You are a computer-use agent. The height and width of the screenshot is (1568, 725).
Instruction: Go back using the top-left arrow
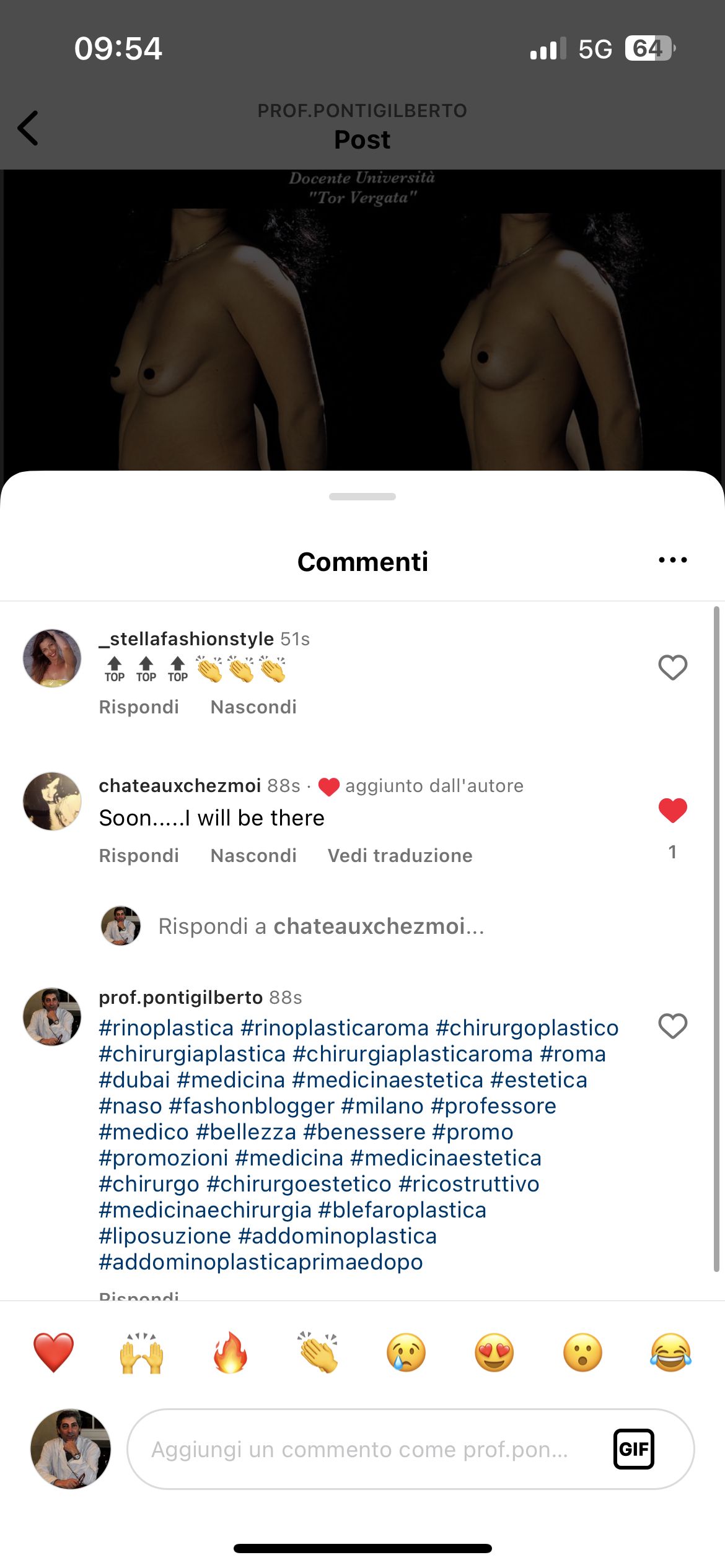[x=28, y=128]
